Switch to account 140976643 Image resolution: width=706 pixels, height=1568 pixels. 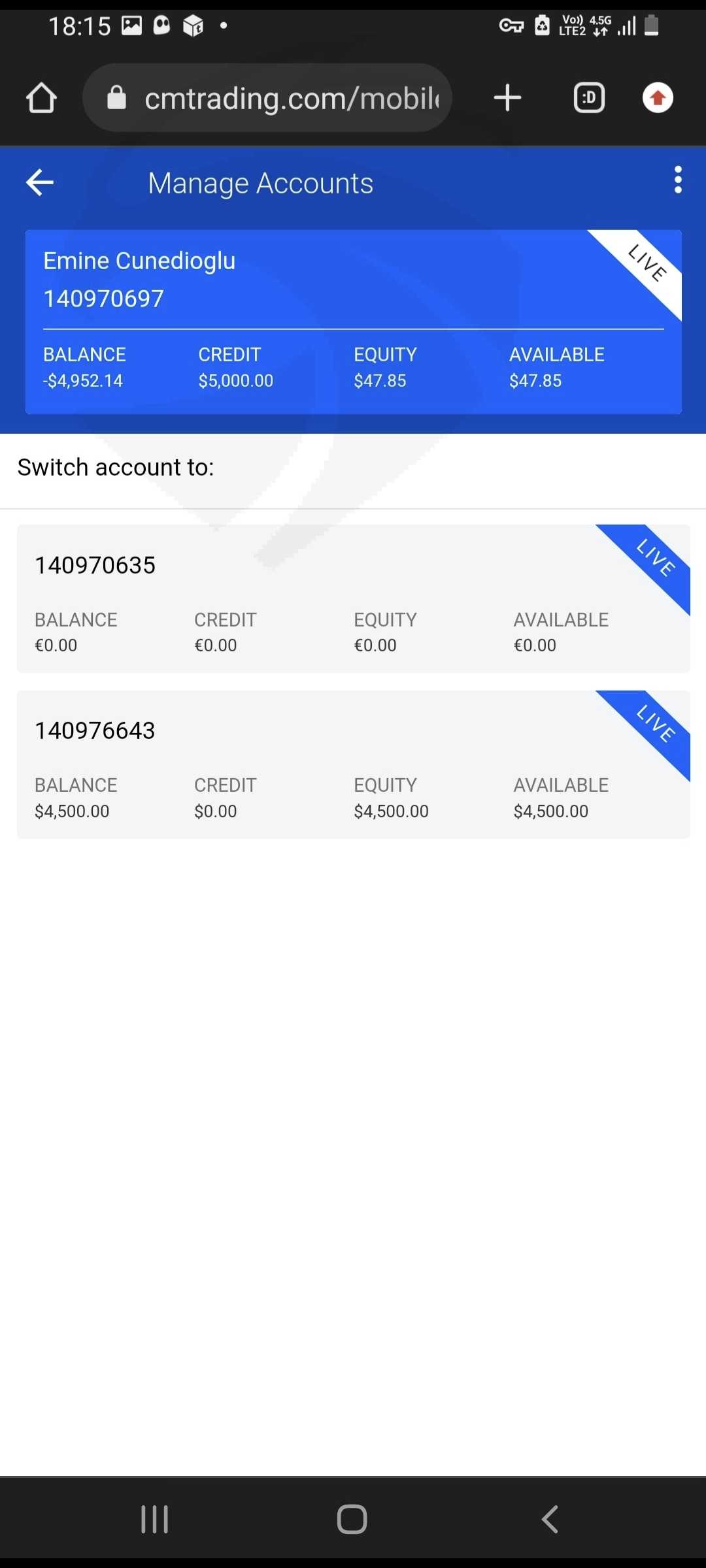click(353, 764)
